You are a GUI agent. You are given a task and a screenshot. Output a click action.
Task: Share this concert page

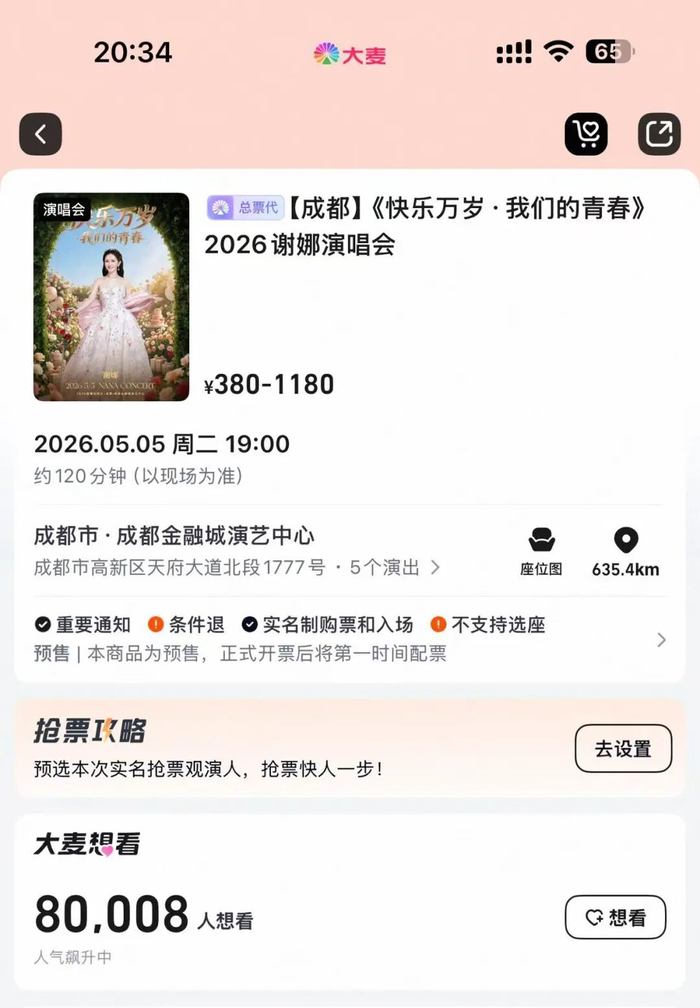click(659, 134)
